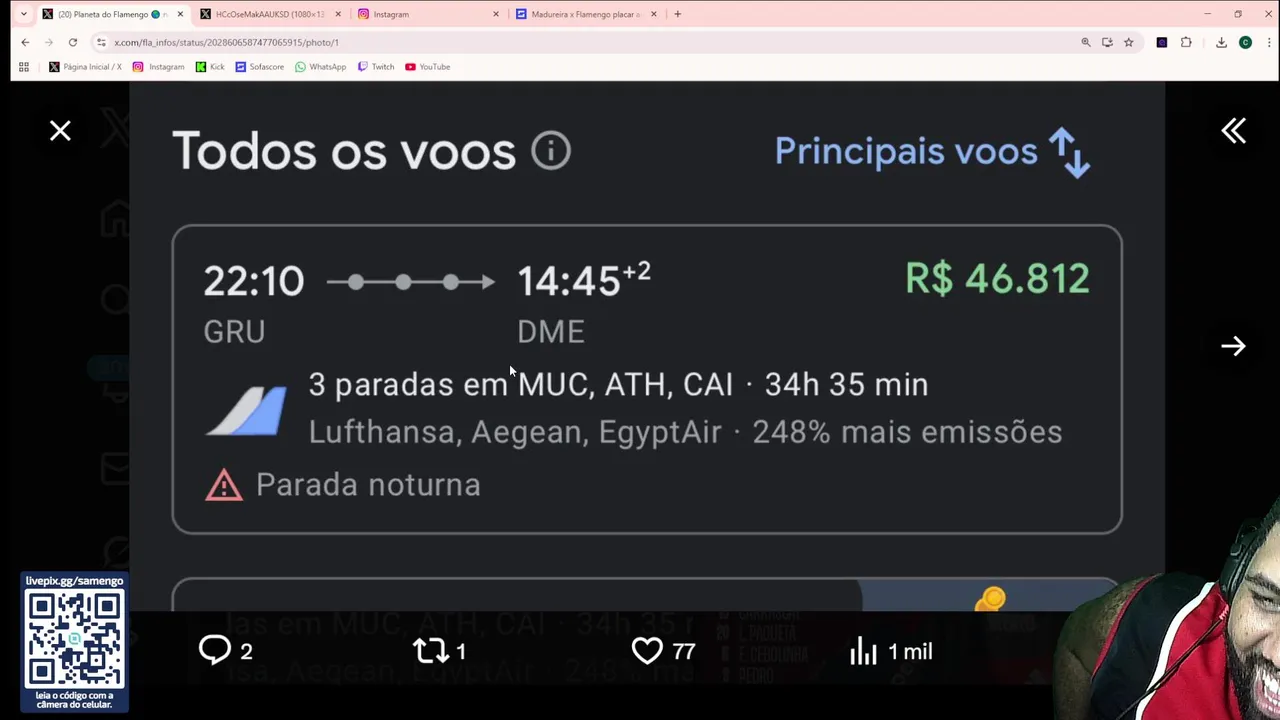Bookmark this page with the star

click(x=1129, y=42)
